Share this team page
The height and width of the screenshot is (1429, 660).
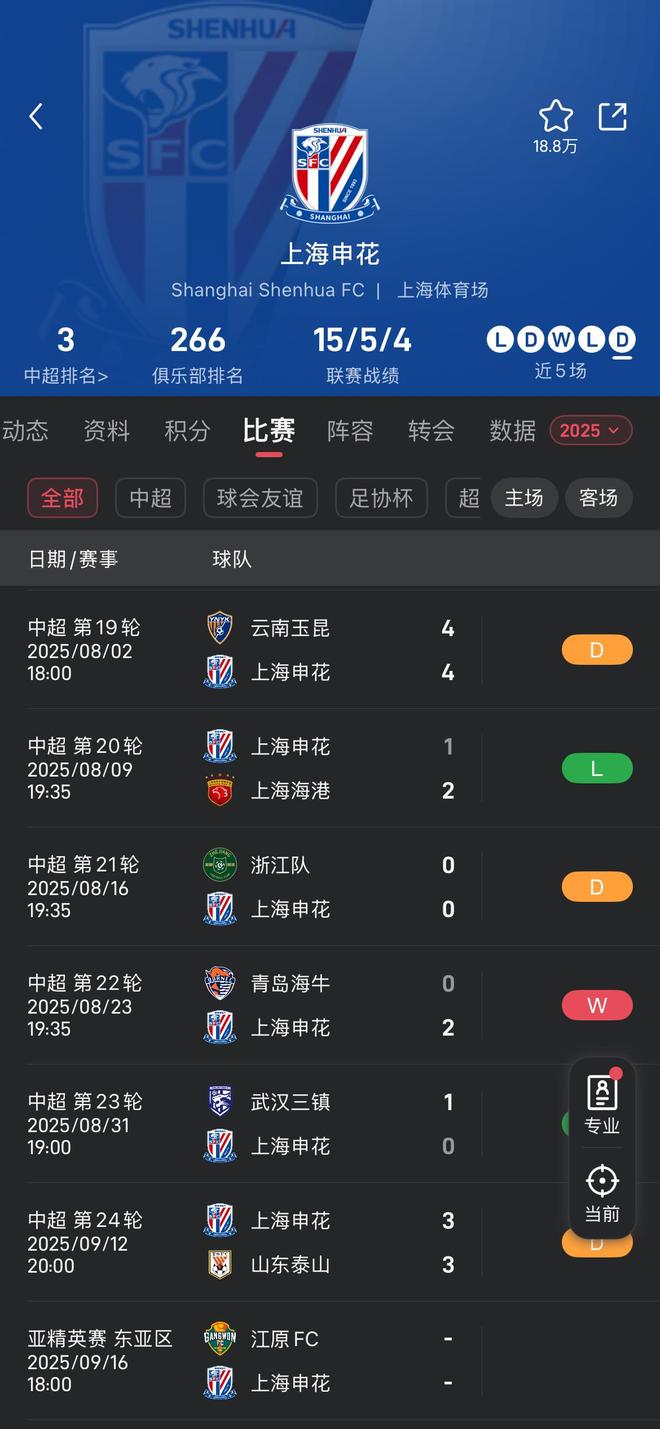coord(612,117)
